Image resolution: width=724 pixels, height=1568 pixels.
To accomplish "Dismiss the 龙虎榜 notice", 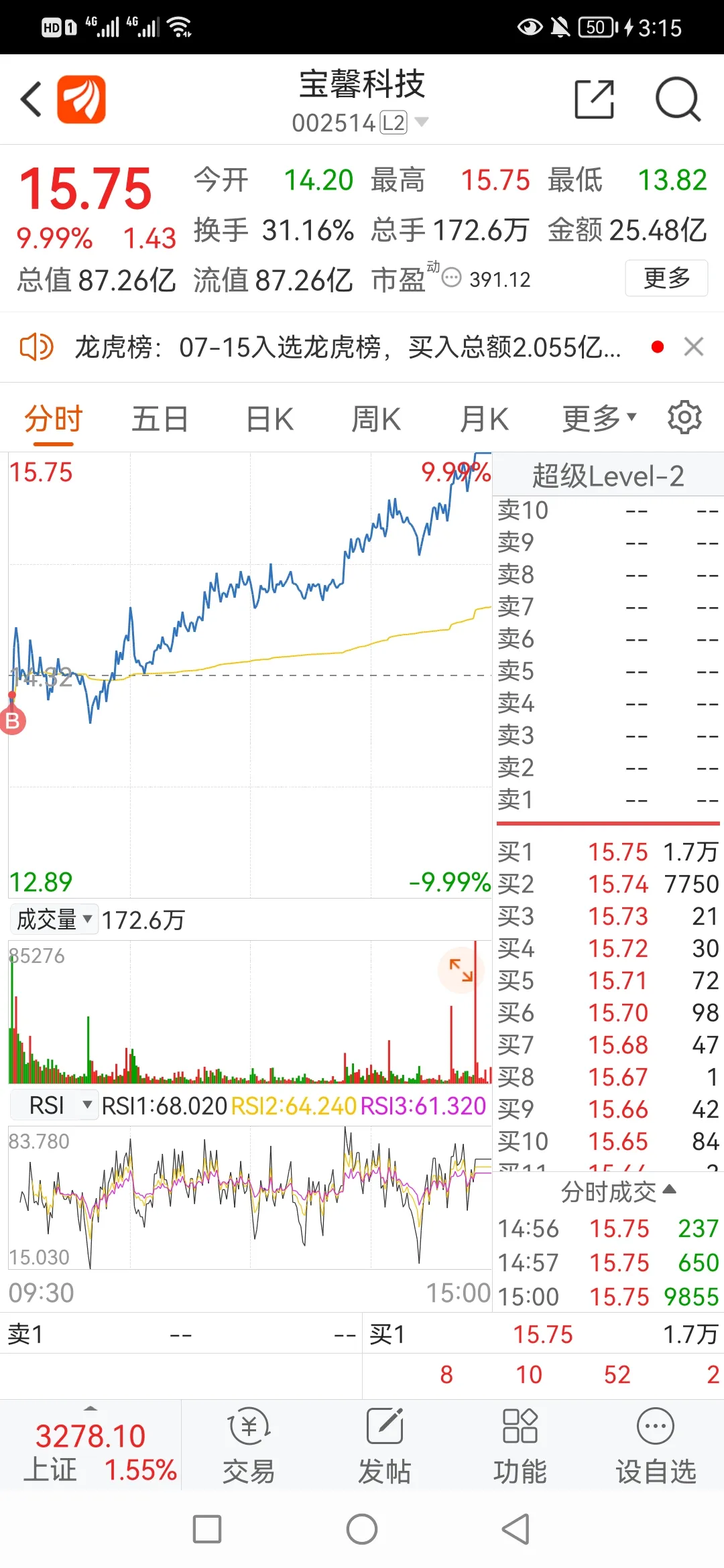I will click(x=694, y=346).
